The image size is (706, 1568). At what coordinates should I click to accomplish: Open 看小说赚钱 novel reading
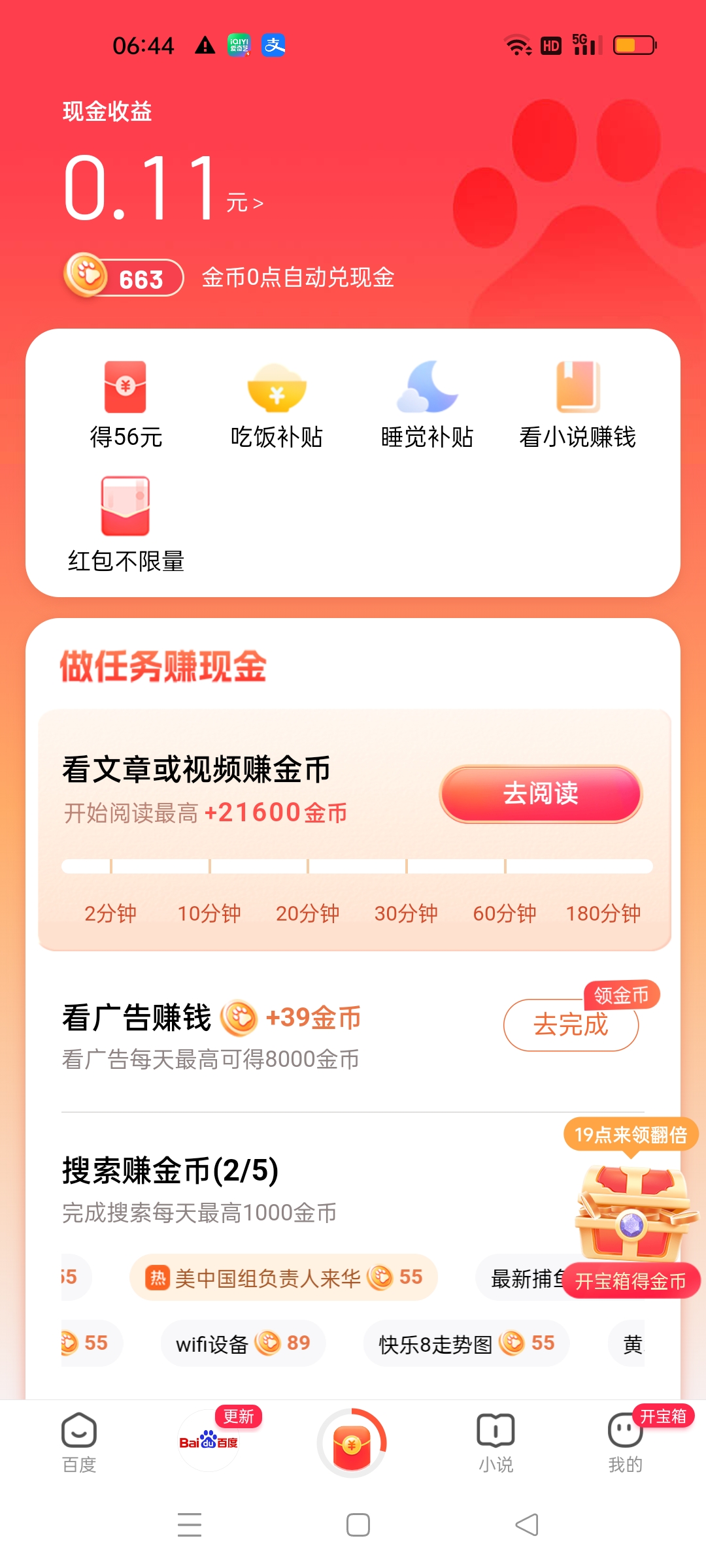click(577, 405)
